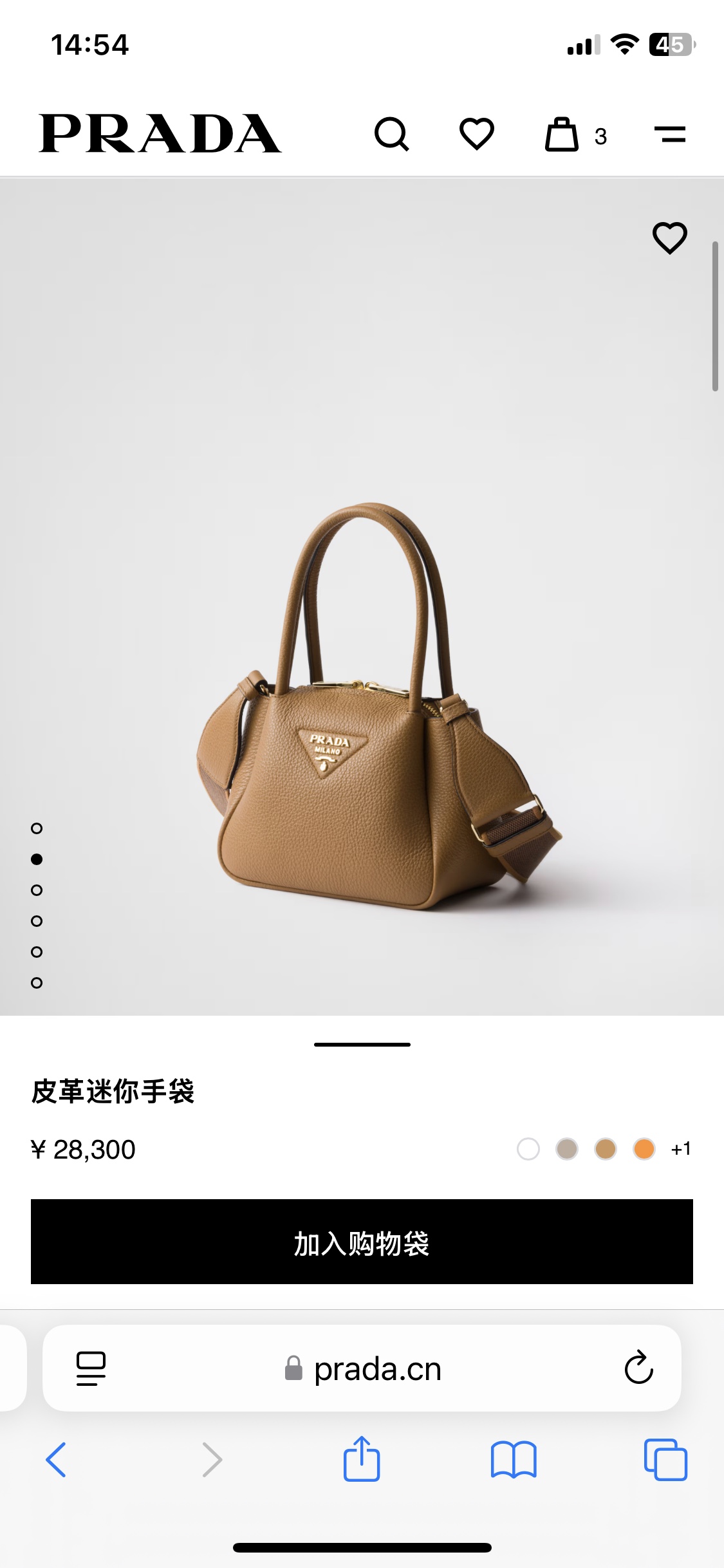Open the wishlist heart in the header
This screenshot has width=724, height=1568.
477,134
